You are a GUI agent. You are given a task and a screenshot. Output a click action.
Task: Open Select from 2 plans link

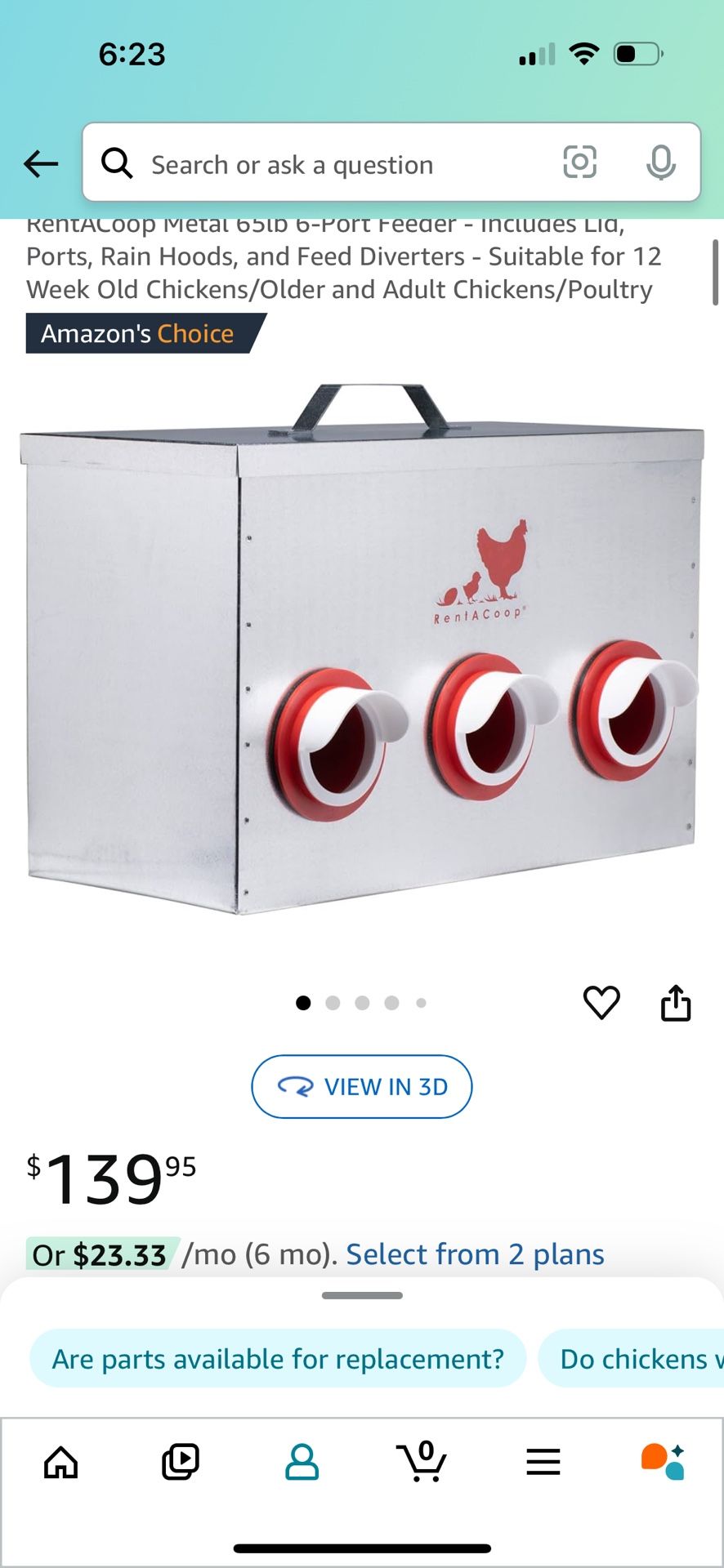pos(475,1254)
